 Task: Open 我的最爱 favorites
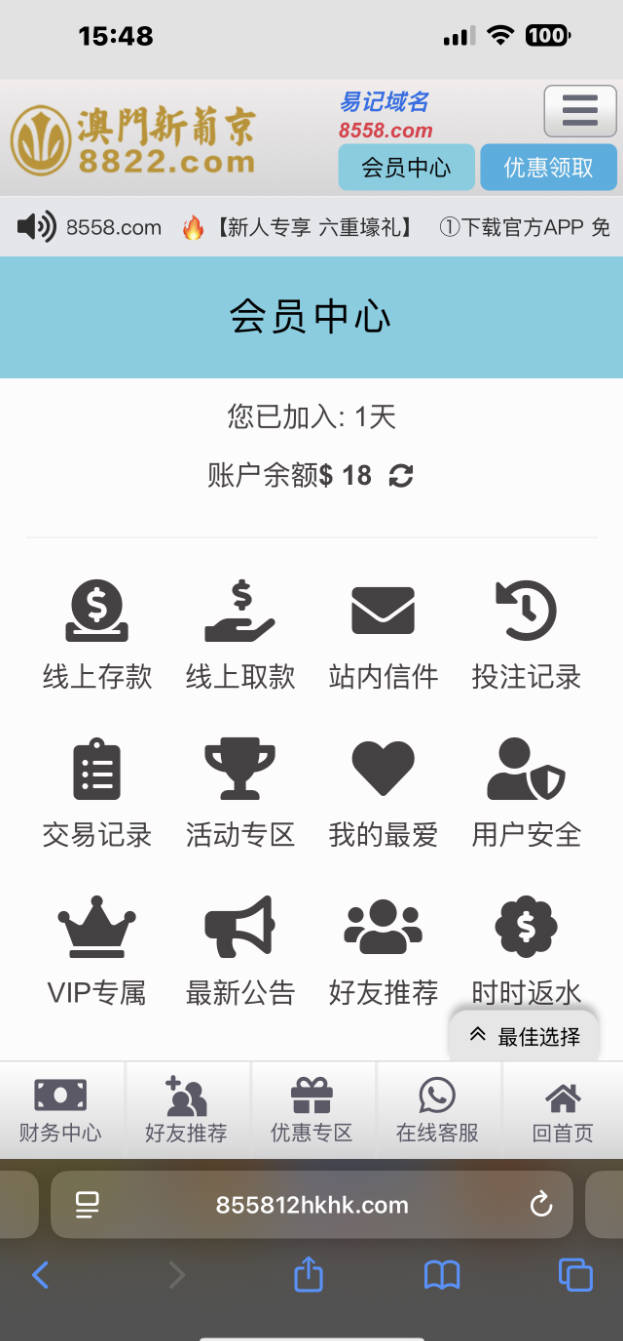pos(383,793)
